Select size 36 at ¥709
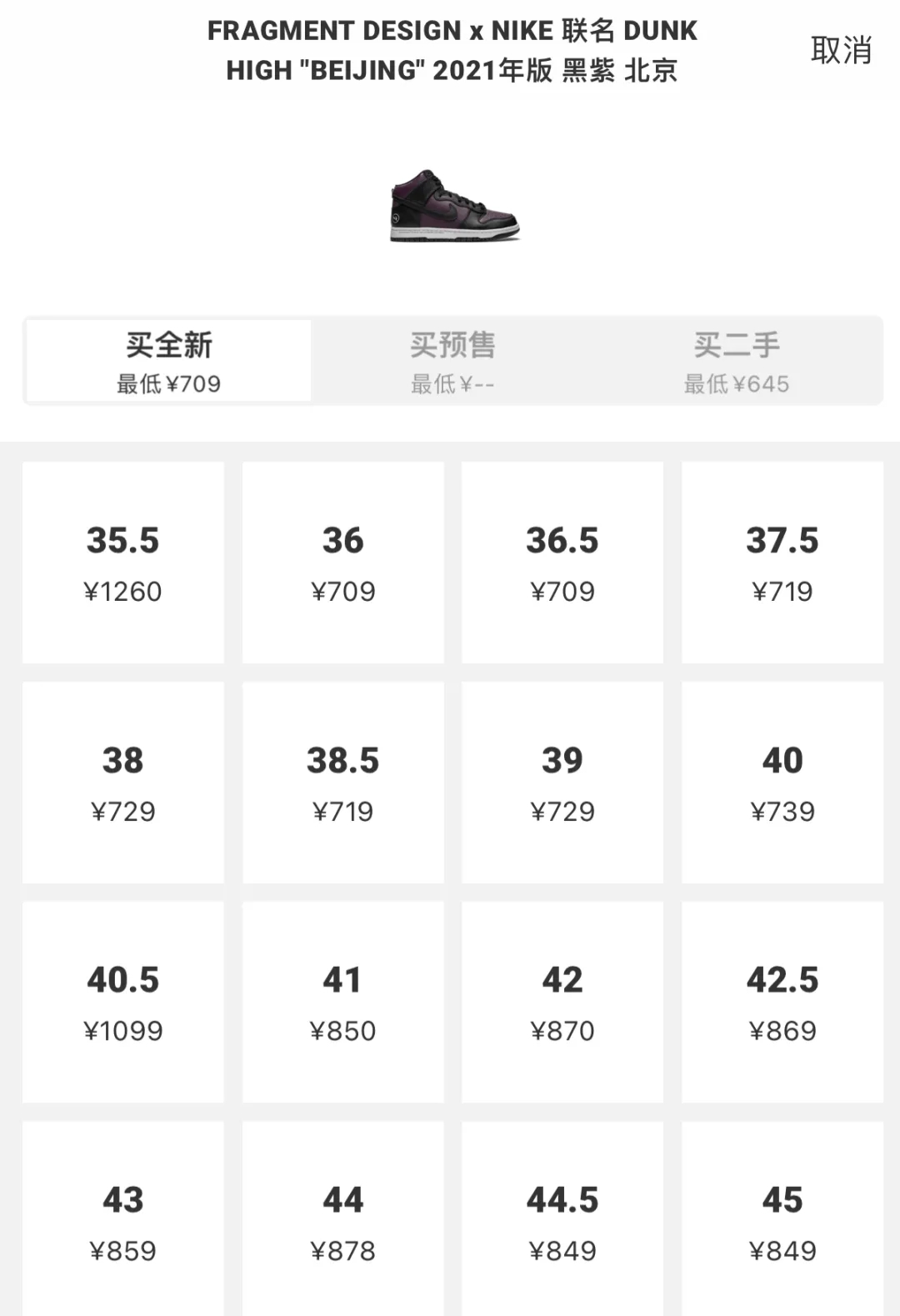 343,563
